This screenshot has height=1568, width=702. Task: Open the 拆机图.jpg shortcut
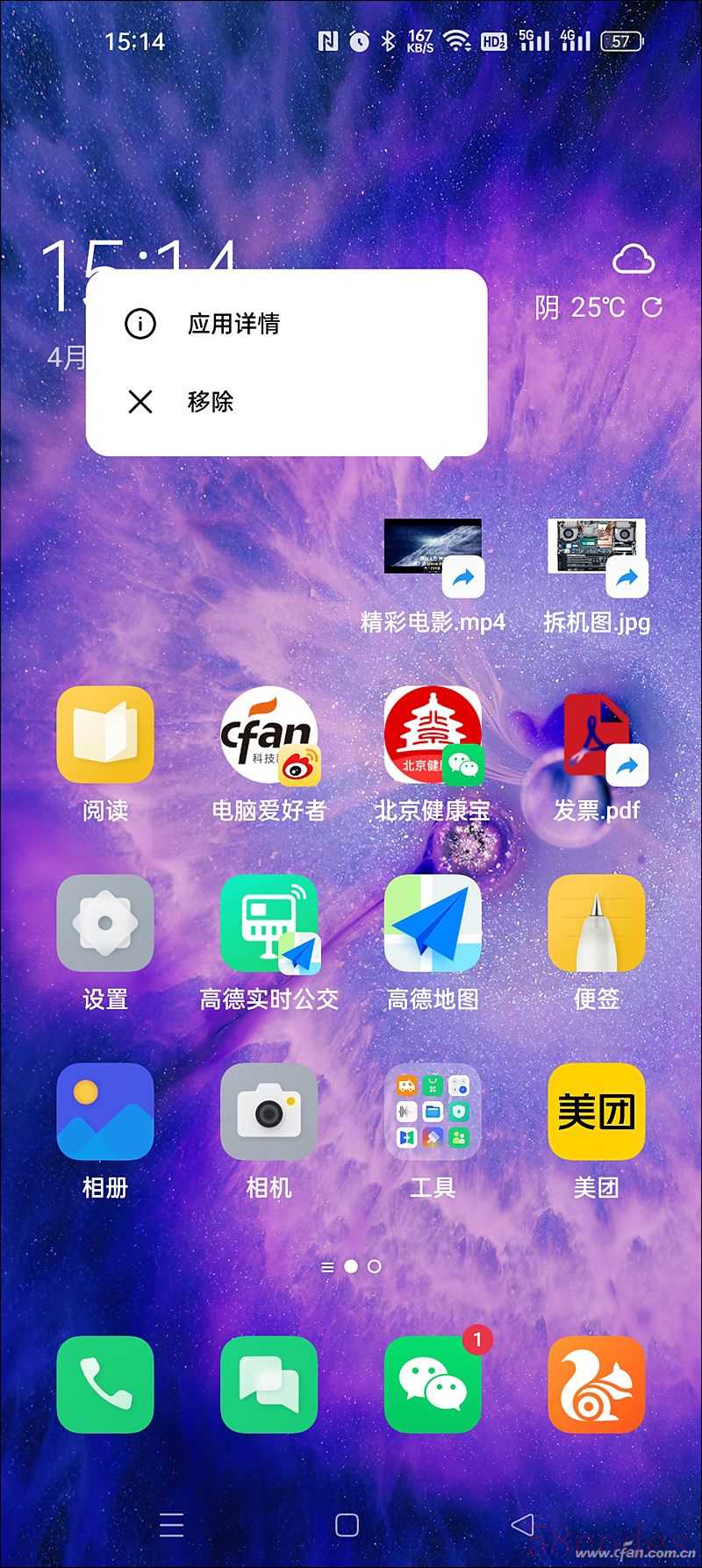coord(597,548)
